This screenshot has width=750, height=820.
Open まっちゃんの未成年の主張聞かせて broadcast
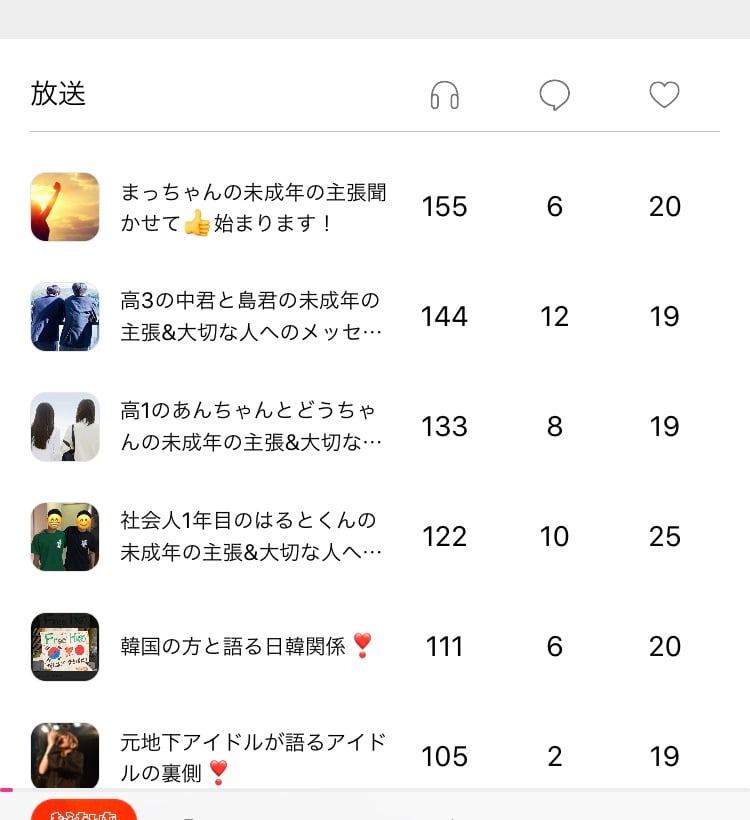point(252,207)
